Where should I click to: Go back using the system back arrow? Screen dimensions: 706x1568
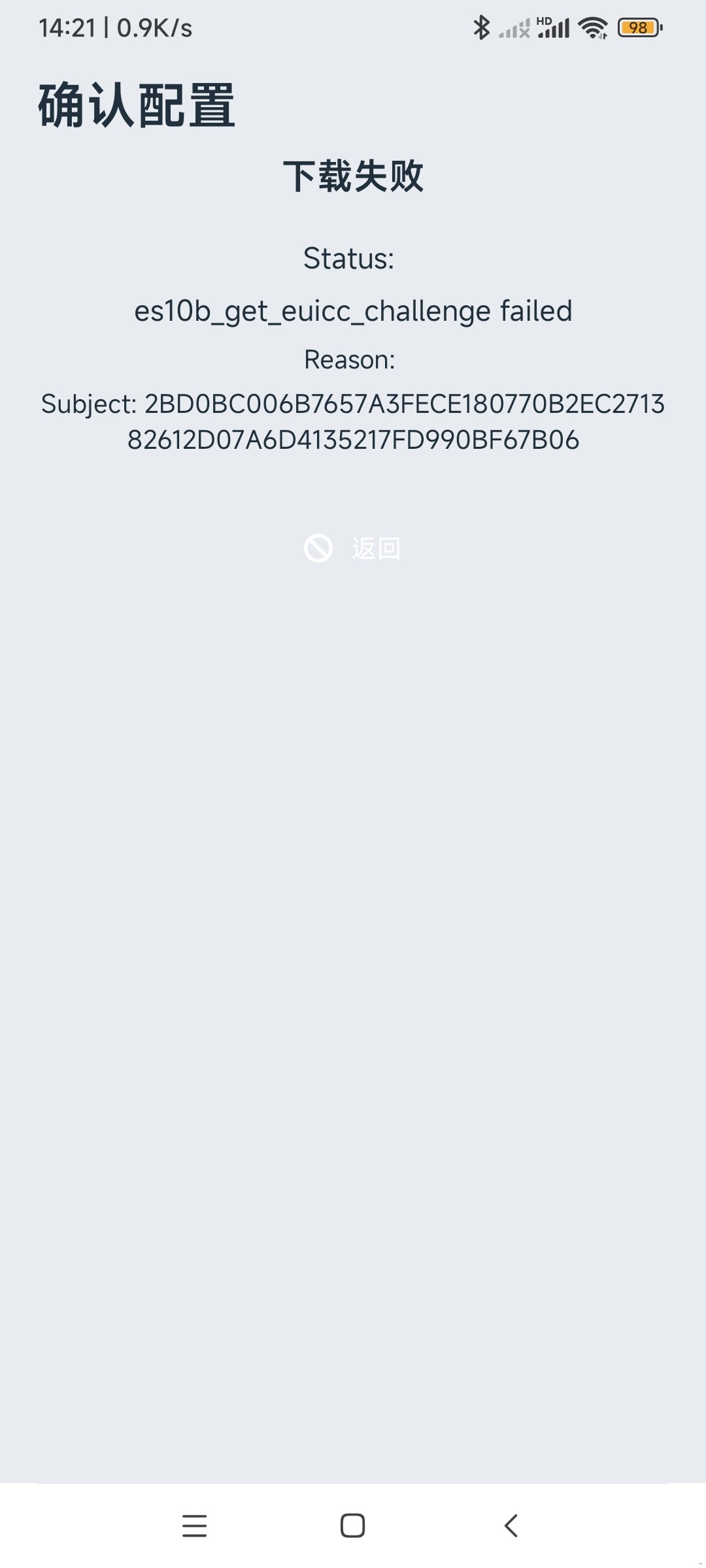tap(511, 1526)
